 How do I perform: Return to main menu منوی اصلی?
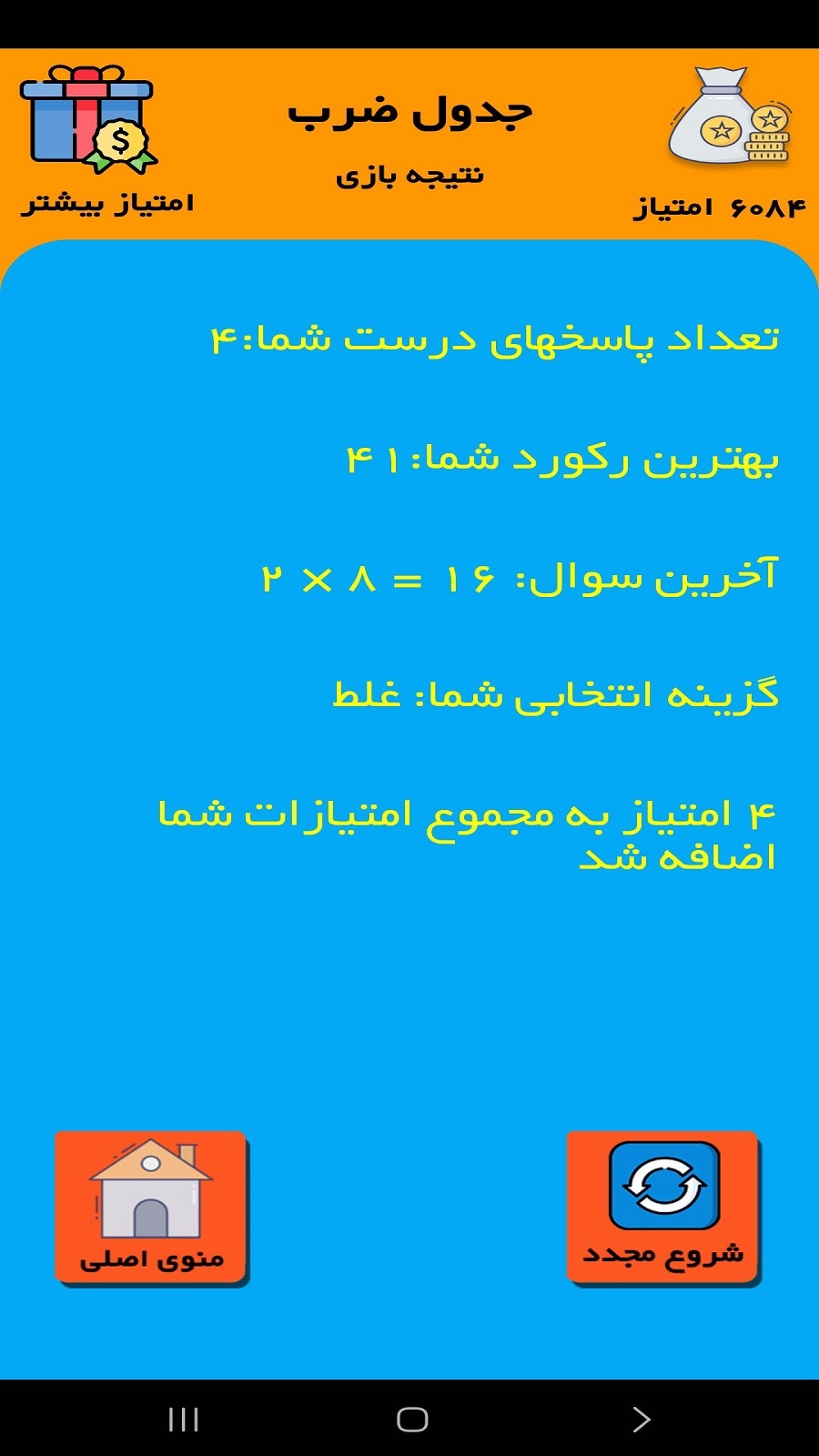click(x=152, y=1208)
